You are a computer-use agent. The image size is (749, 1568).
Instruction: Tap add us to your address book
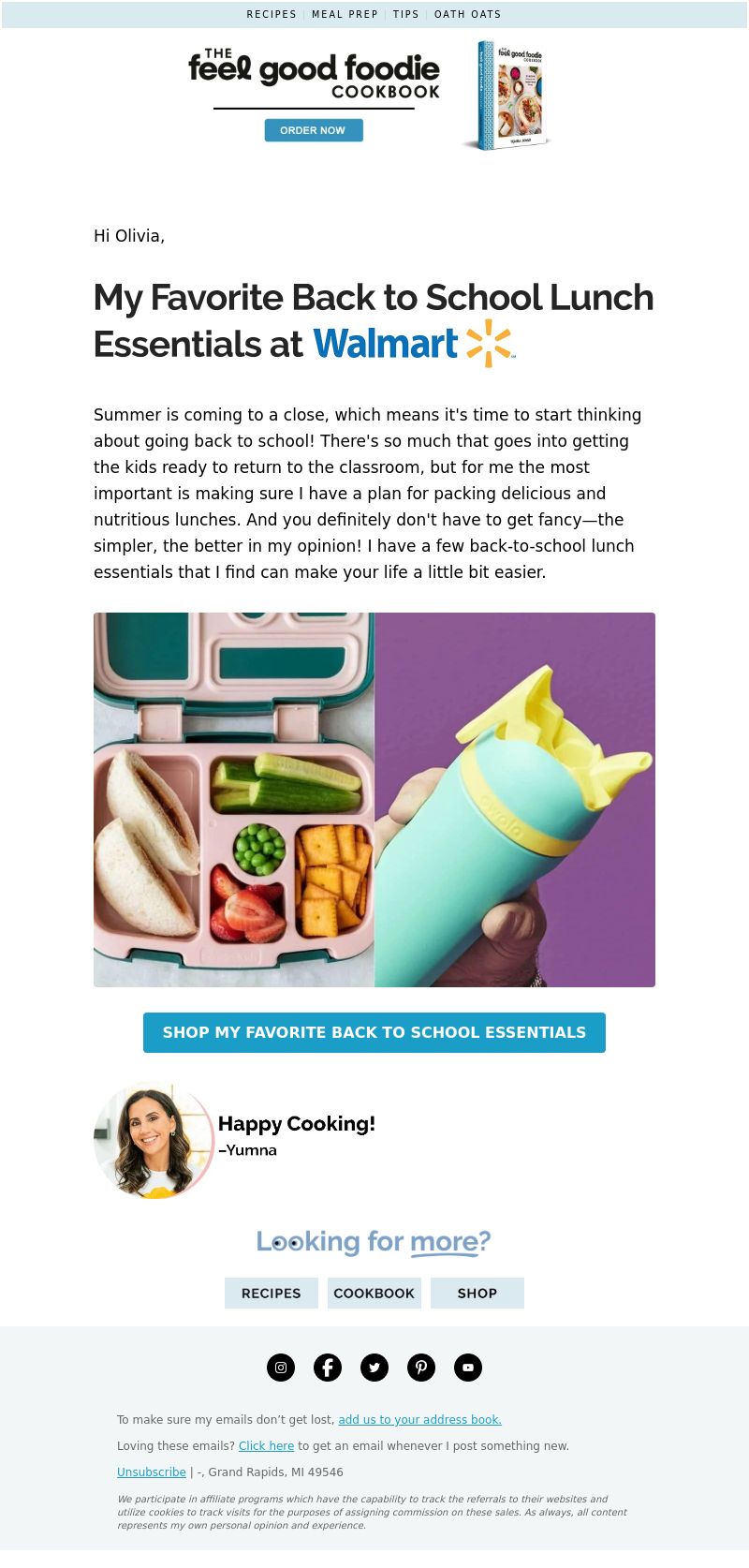coord(419,1419)
